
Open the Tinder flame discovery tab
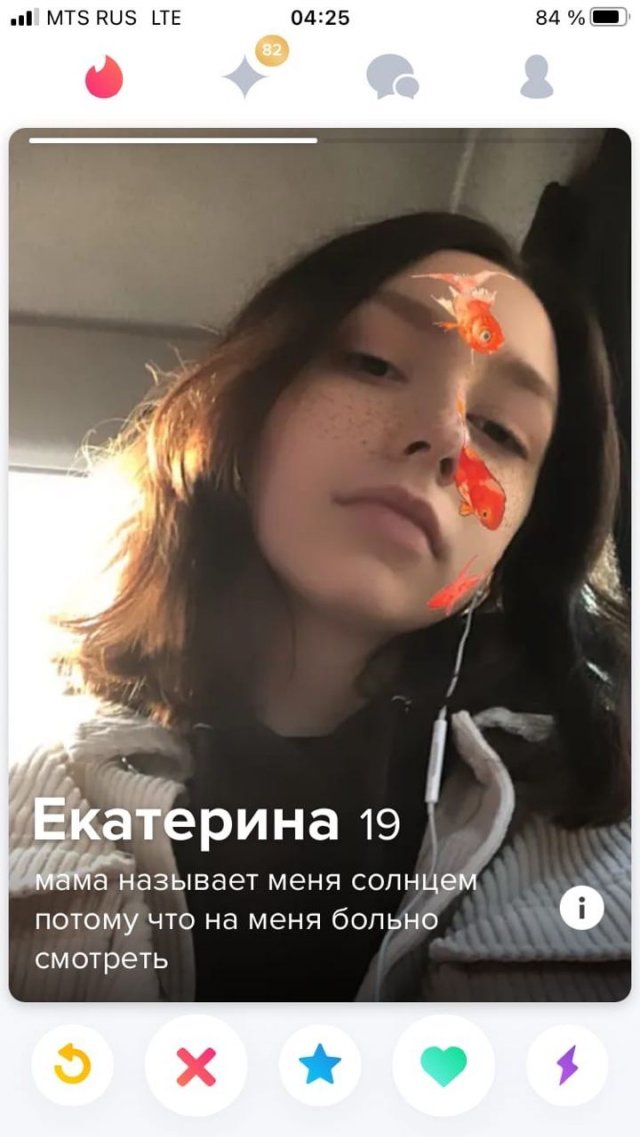tap(104, 77)
